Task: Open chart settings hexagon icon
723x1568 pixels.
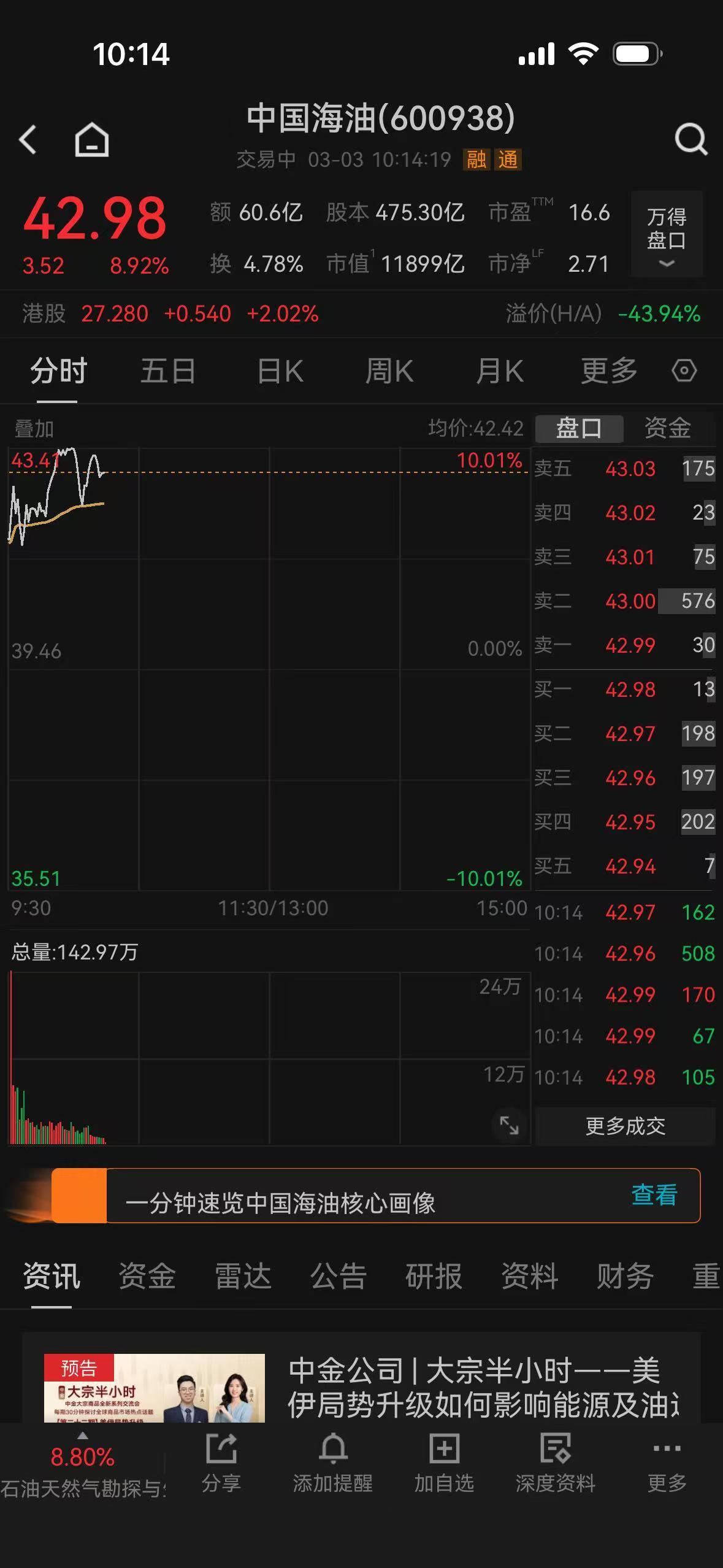Action: click(x=684, y=371)
